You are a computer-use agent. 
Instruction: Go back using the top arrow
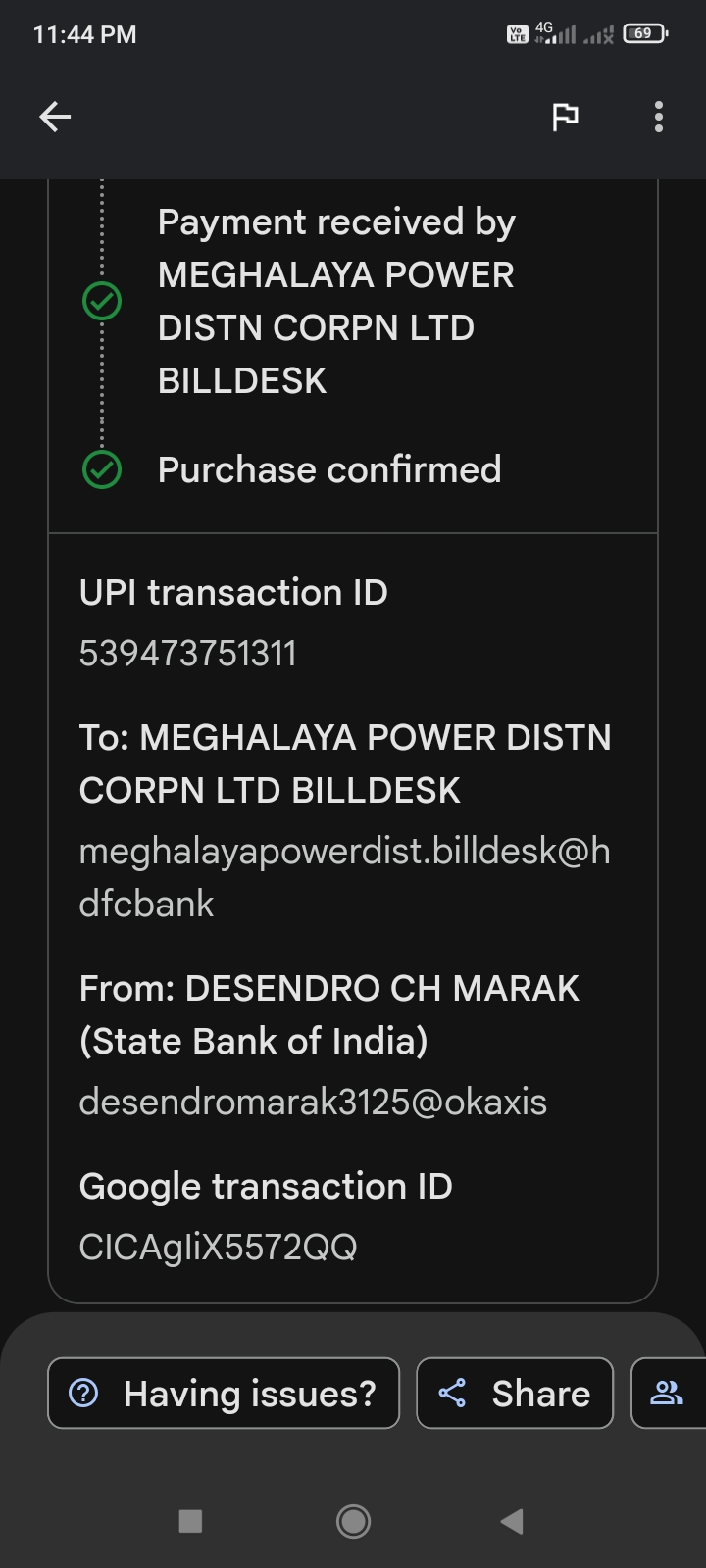pos(55,118)
